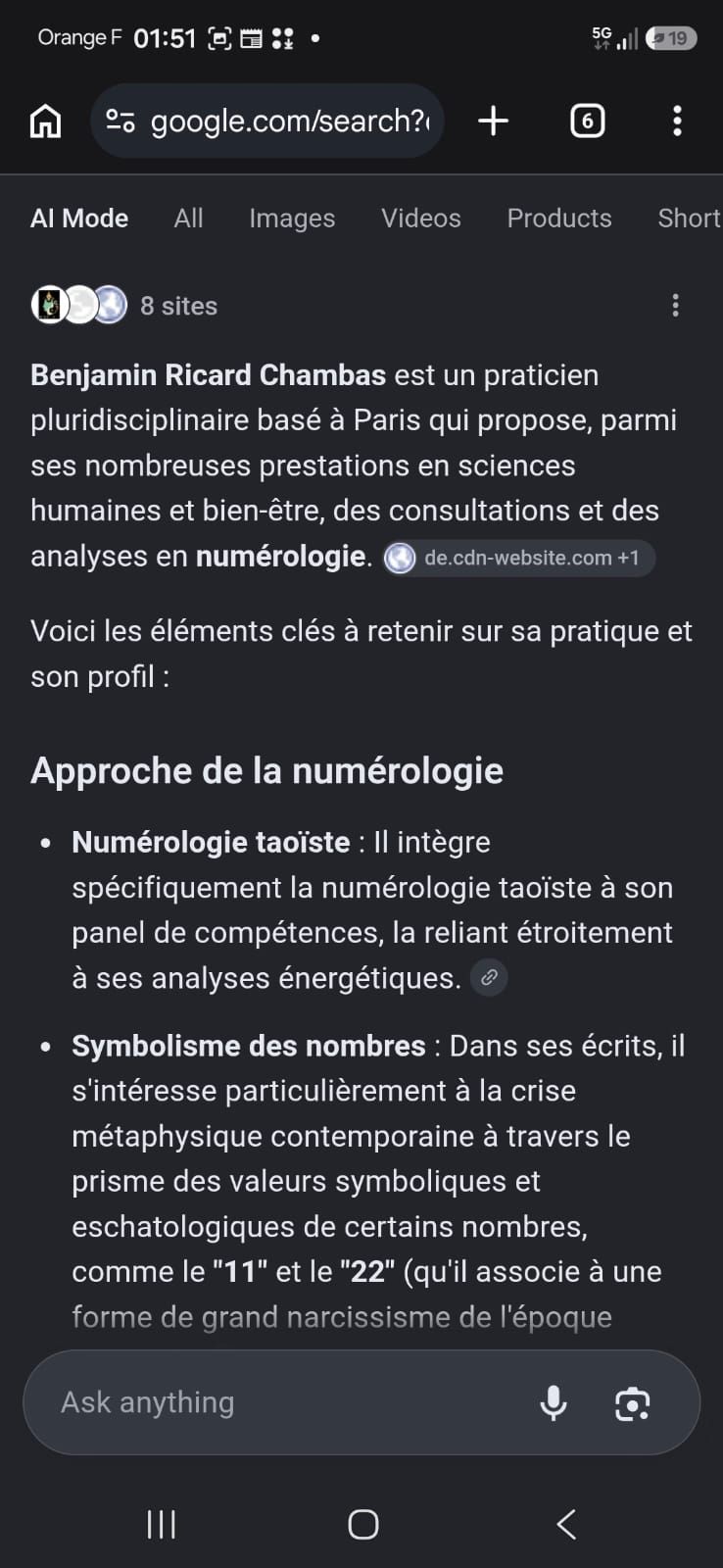
Task: Tap the link icon after Numérologie taoïste
Action: [489, 977]
